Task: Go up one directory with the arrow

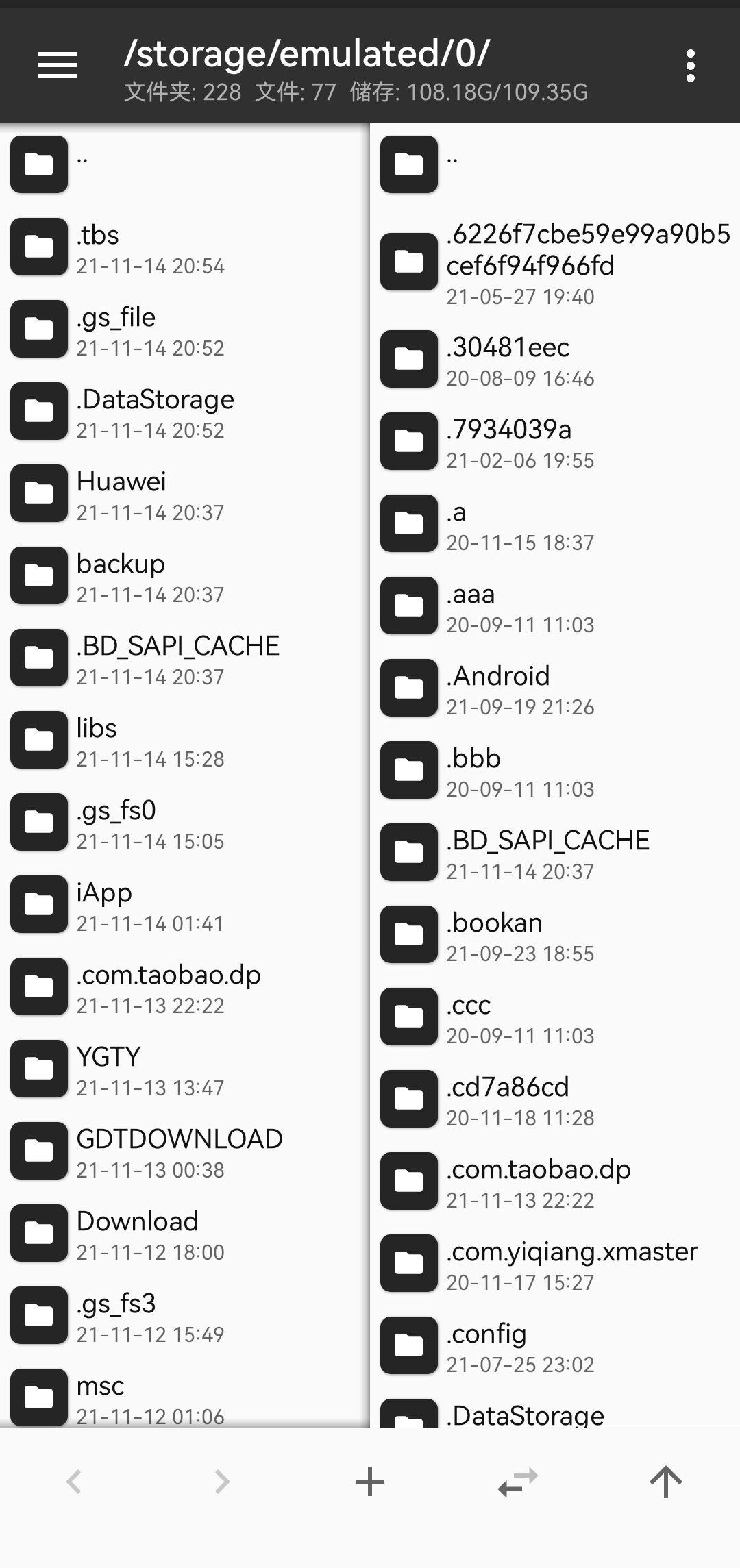Action: tap(665, 1482)
